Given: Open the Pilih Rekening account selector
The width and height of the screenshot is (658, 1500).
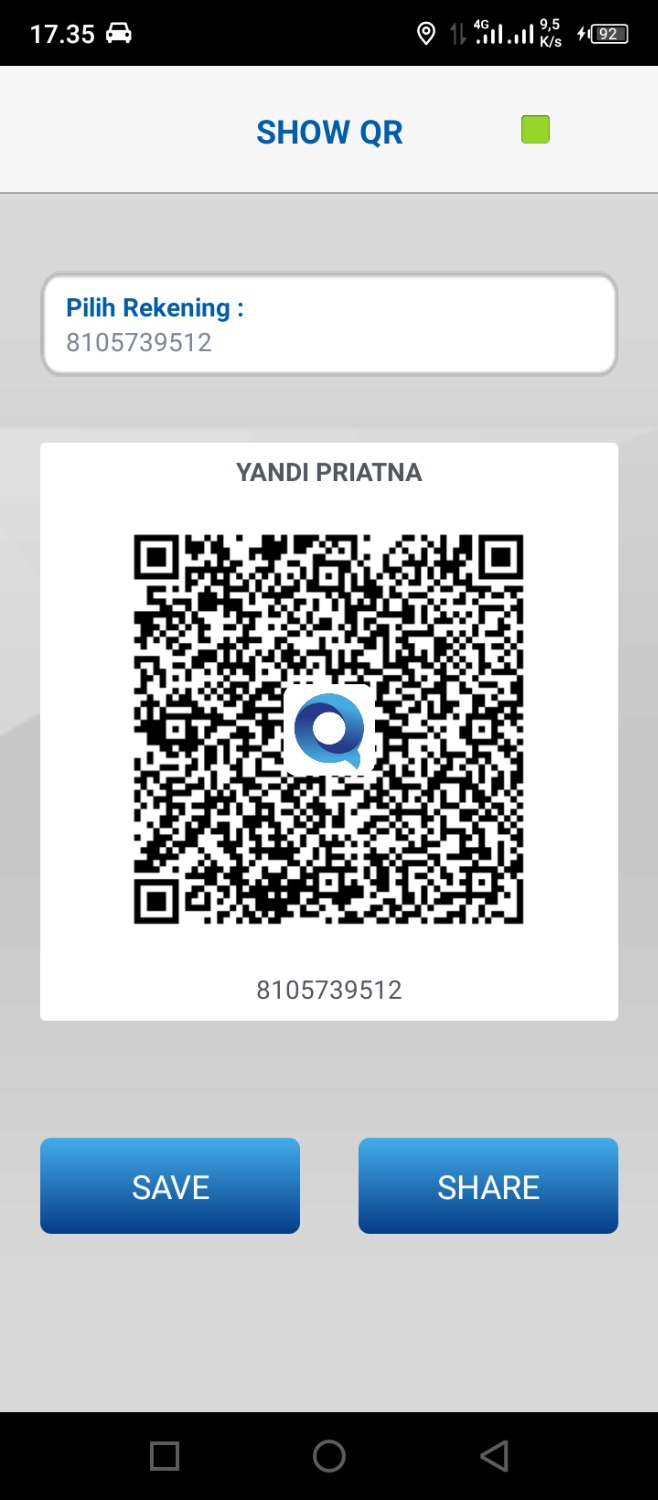Looking at the screenshot, I should 328,325.
